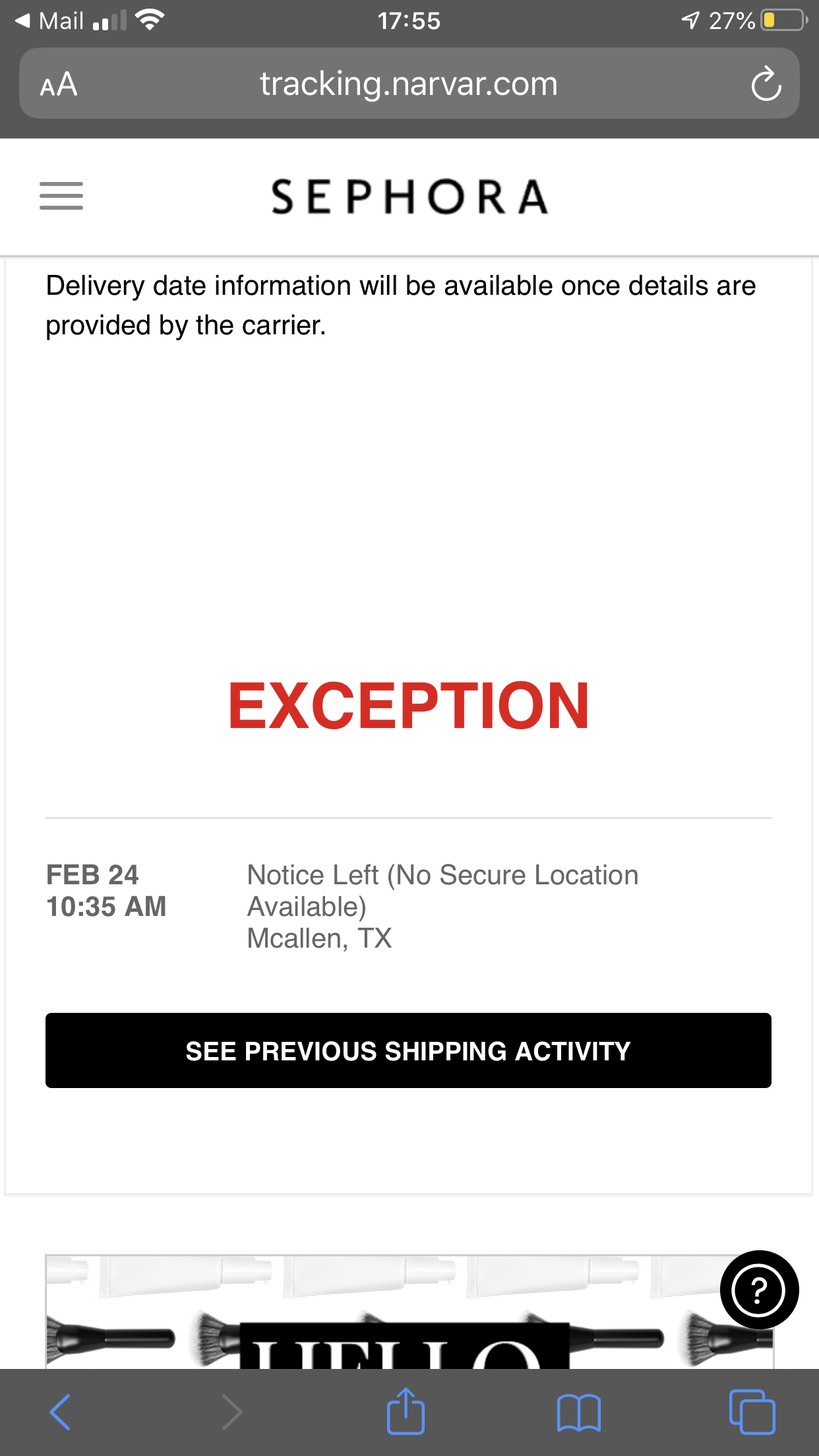Viewport: 819px width, 1456px height.
Task: Navigate back to the previous page
Action: (60, 1411)
